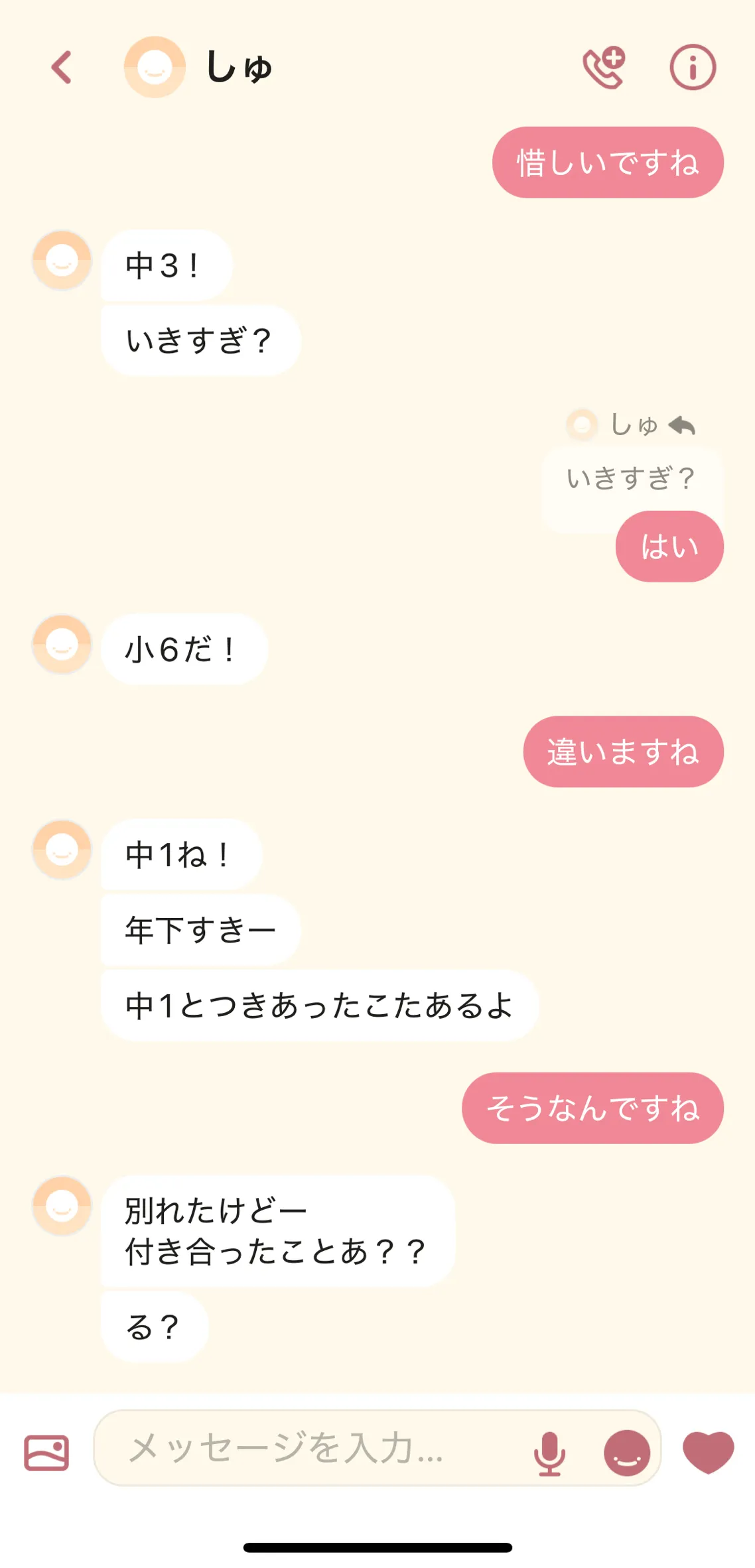Attach an image to the message
This screenshot has width=755, height=1568.
(46, 1453)
